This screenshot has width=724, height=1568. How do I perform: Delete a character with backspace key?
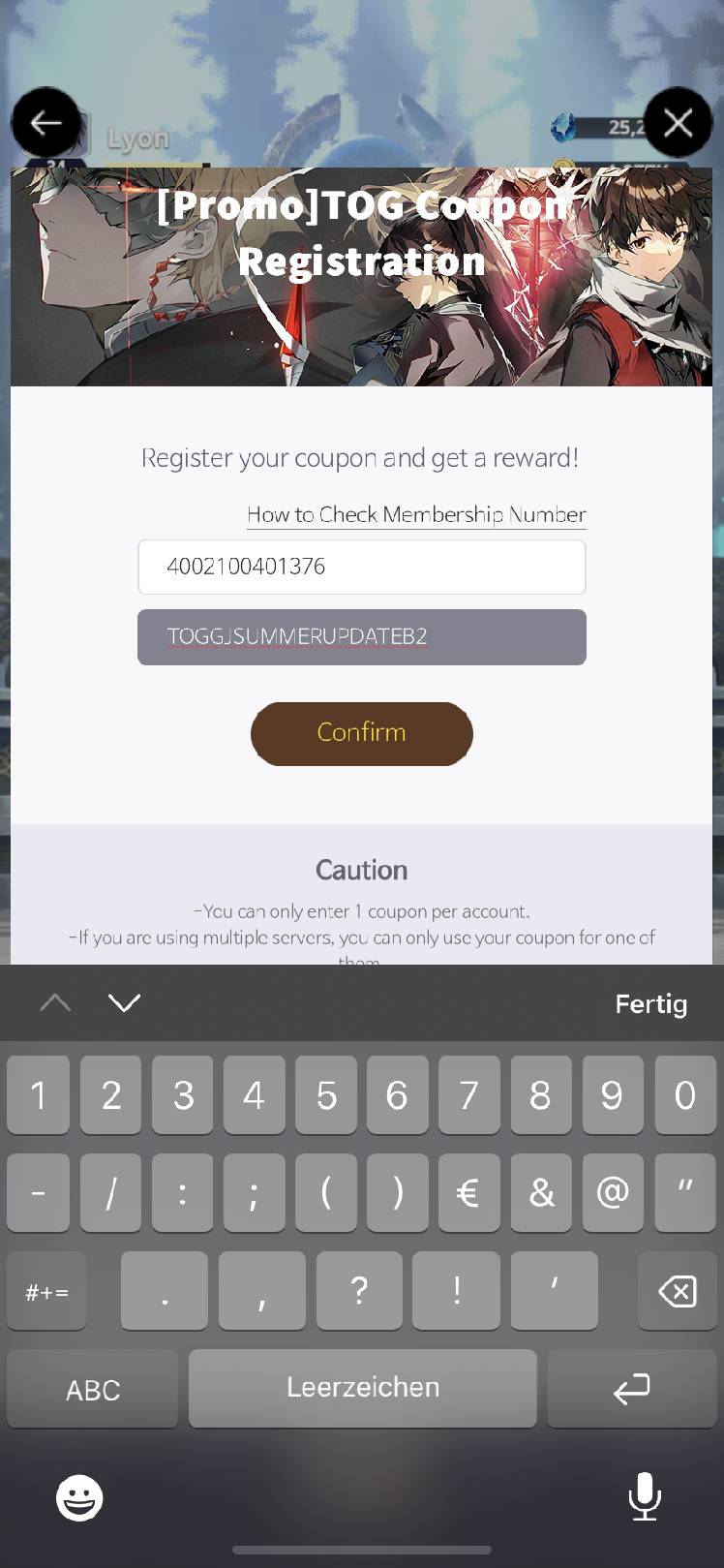(x=677, y=1291)
